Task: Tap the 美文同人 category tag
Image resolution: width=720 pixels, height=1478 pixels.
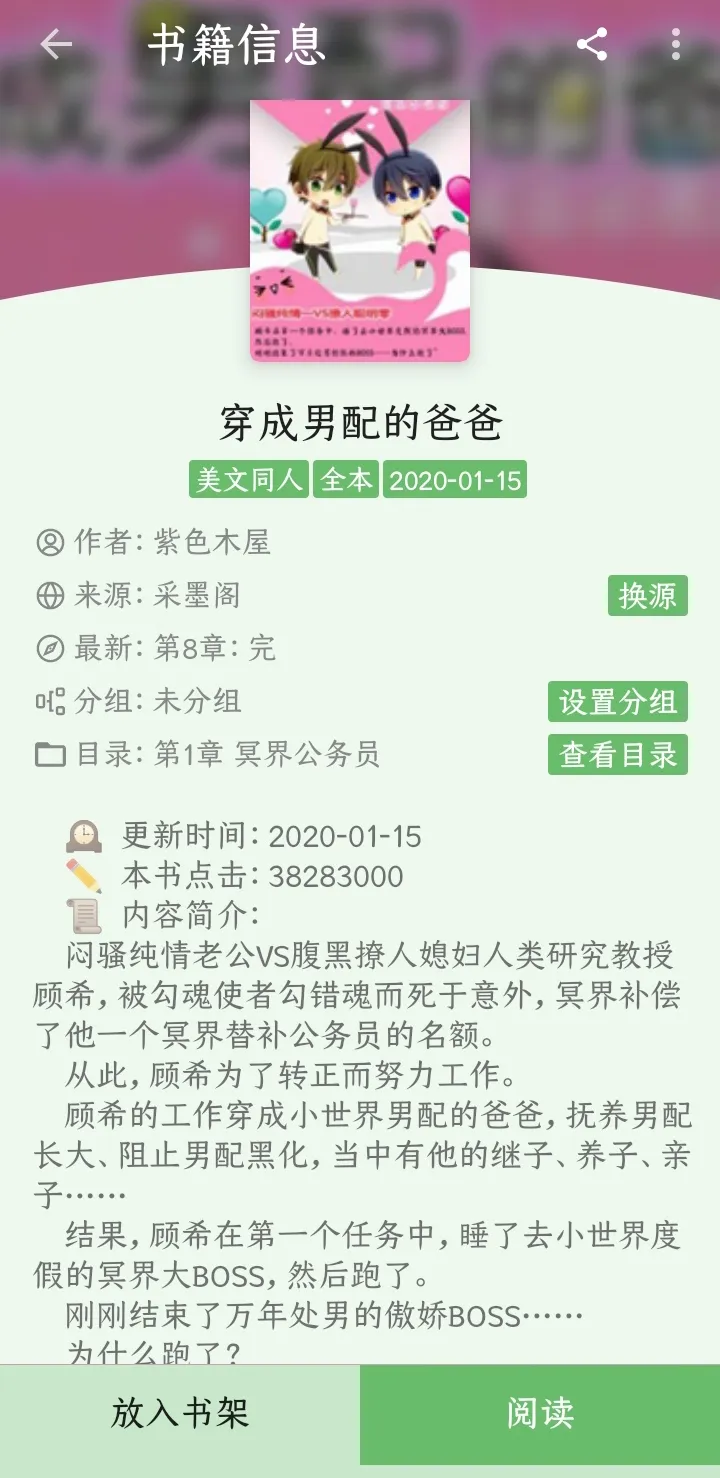Action: point(249,480)
